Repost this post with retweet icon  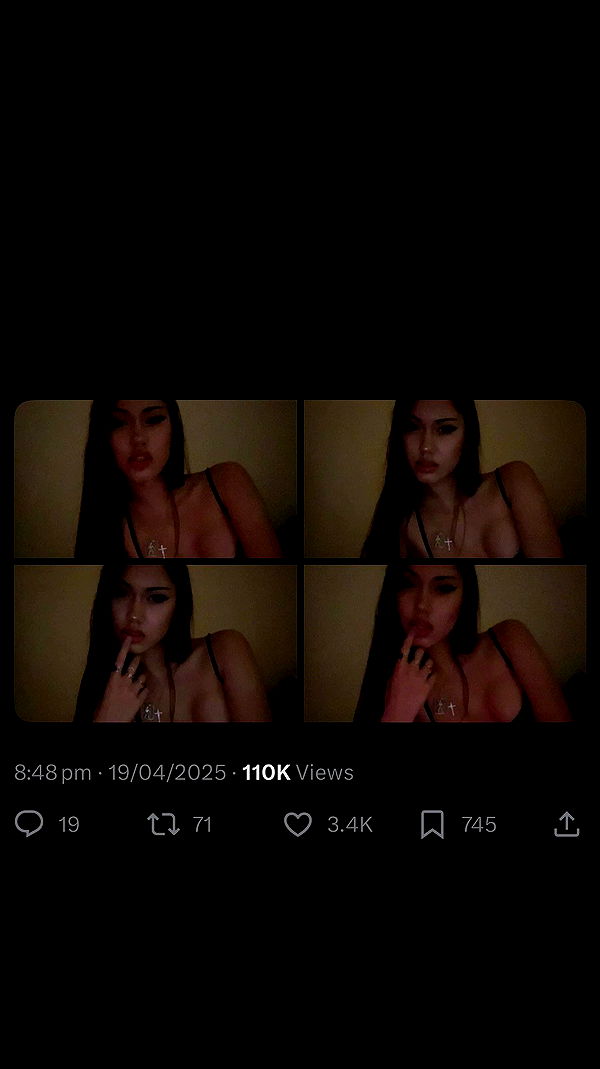coord(163,824)
